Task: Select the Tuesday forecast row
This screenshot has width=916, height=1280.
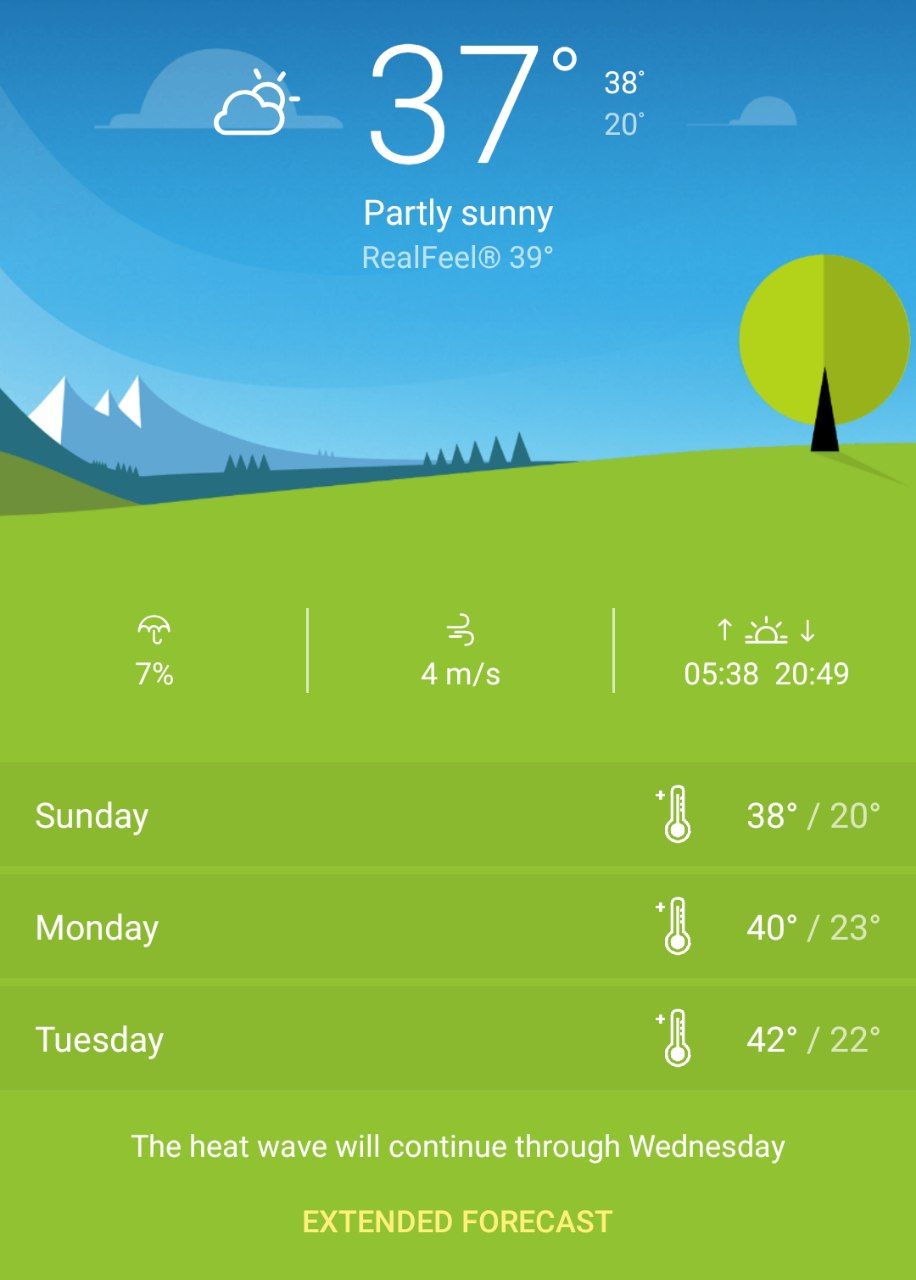Action: [457, 1040]
